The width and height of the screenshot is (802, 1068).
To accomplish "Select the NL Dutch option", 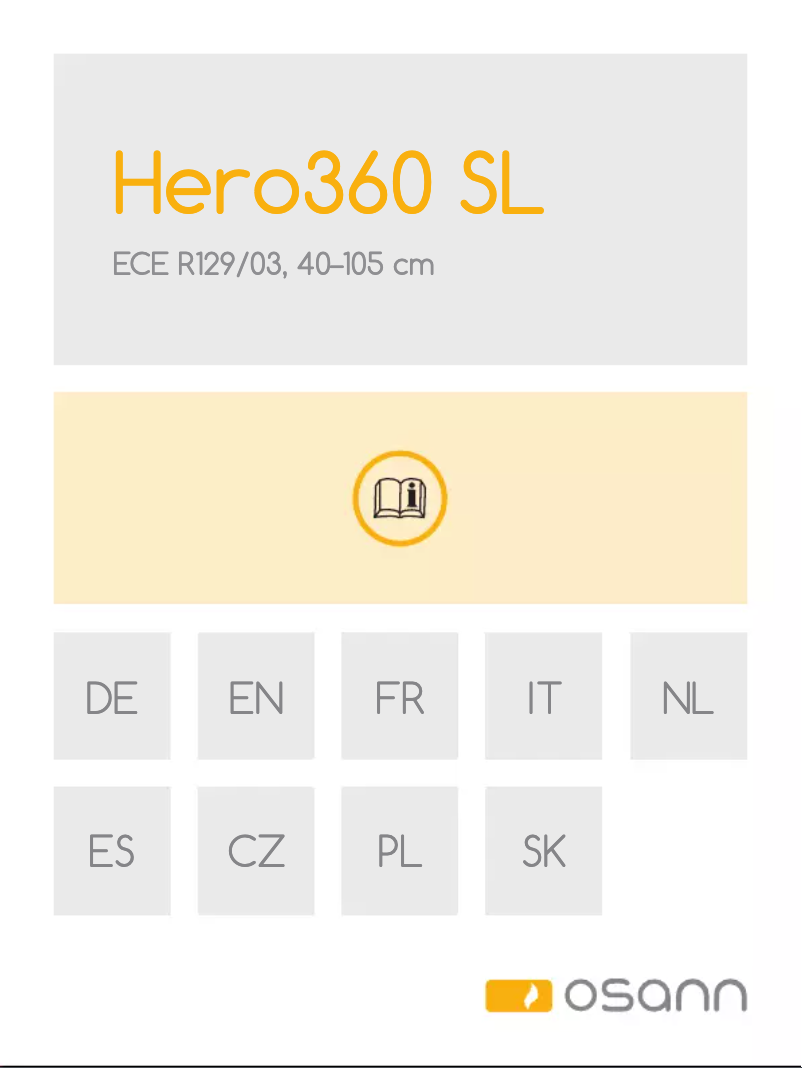I will [x=688, y=696].
